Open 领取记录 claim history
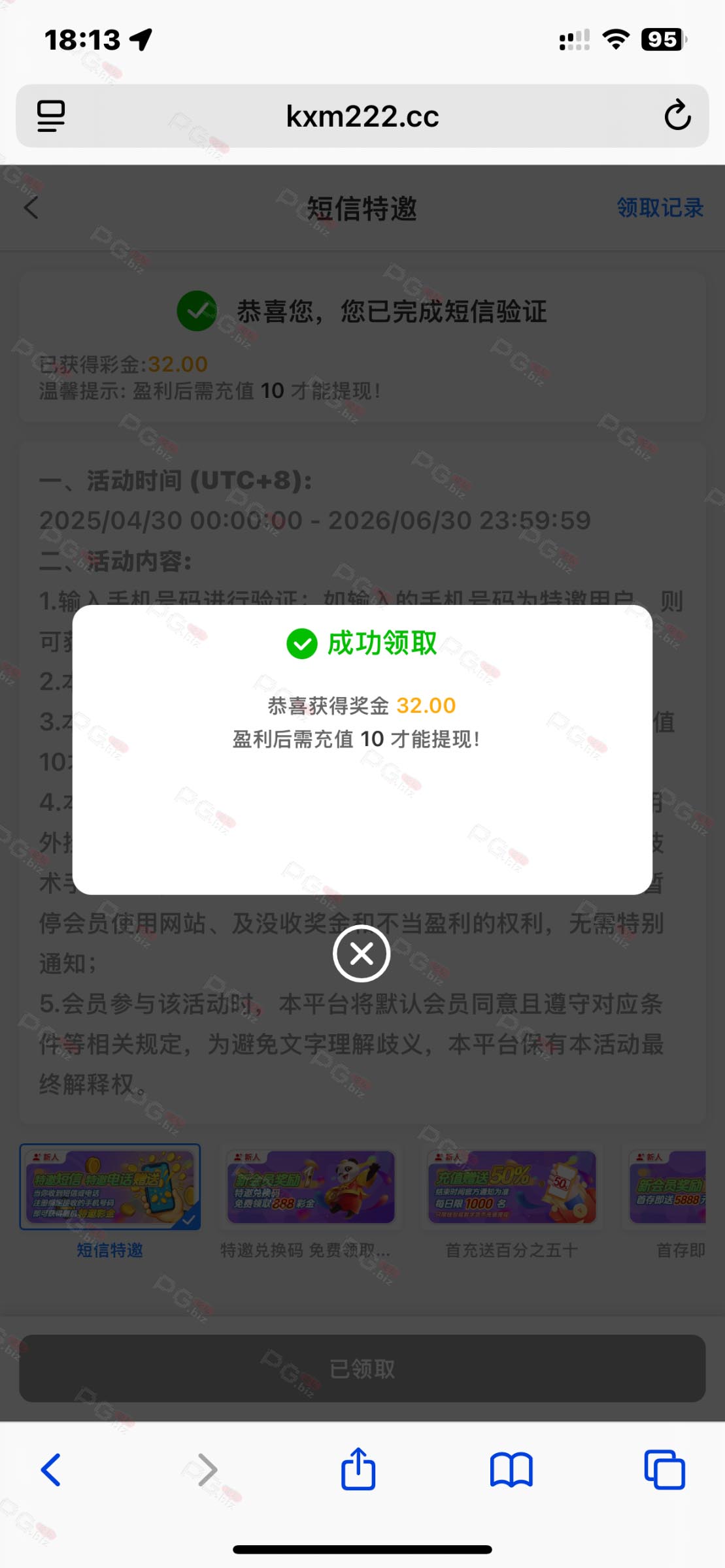Screen dimensions: 725x1568 click(x=660, y=208)
